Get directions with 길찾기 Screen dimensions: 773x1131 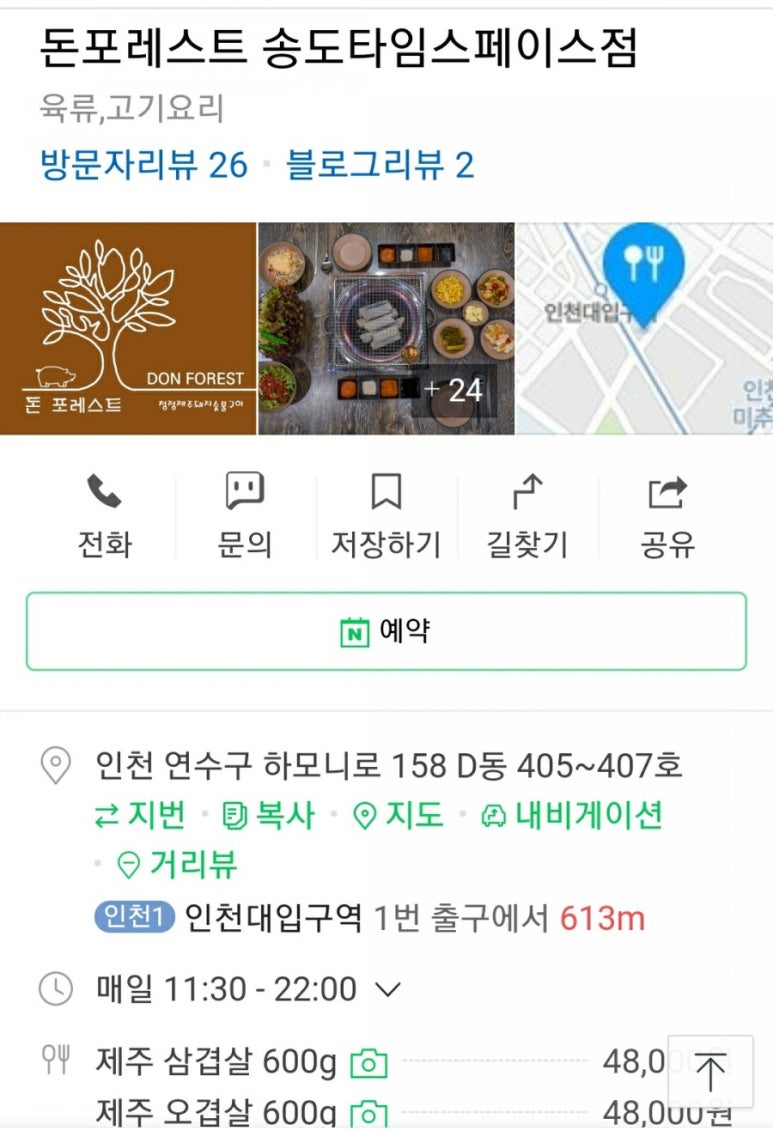527,516
